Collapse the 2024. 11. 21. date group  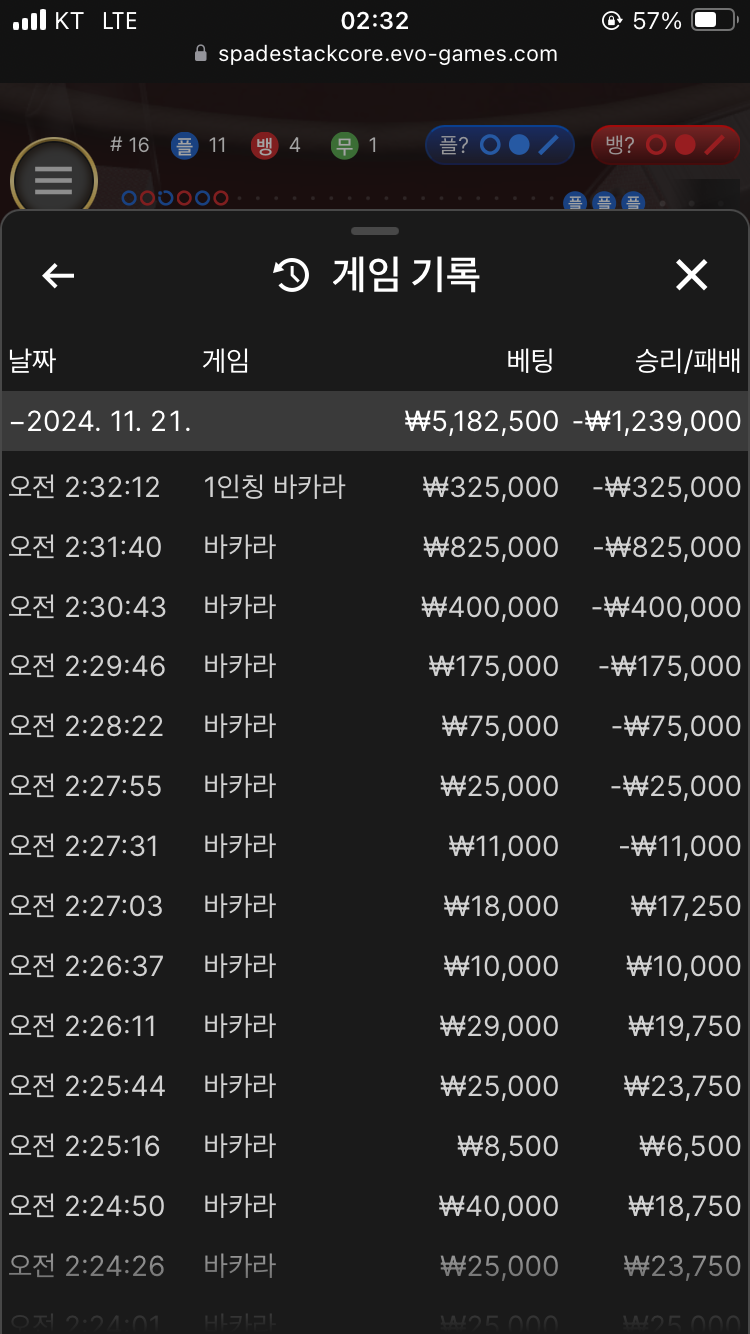(375, 421)
